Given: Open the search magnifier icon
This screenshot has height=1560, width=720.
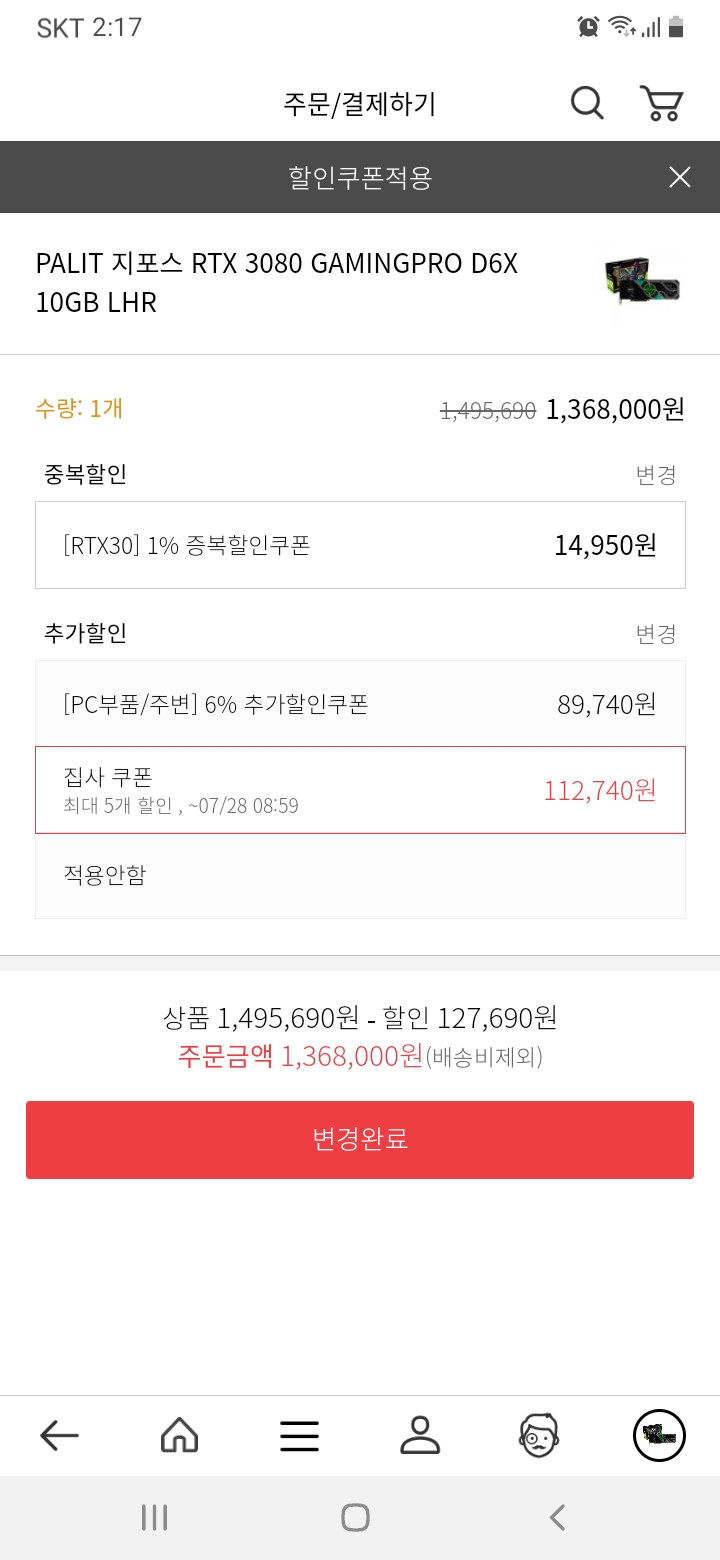Looking at the screenshot, I should [587, 103].
